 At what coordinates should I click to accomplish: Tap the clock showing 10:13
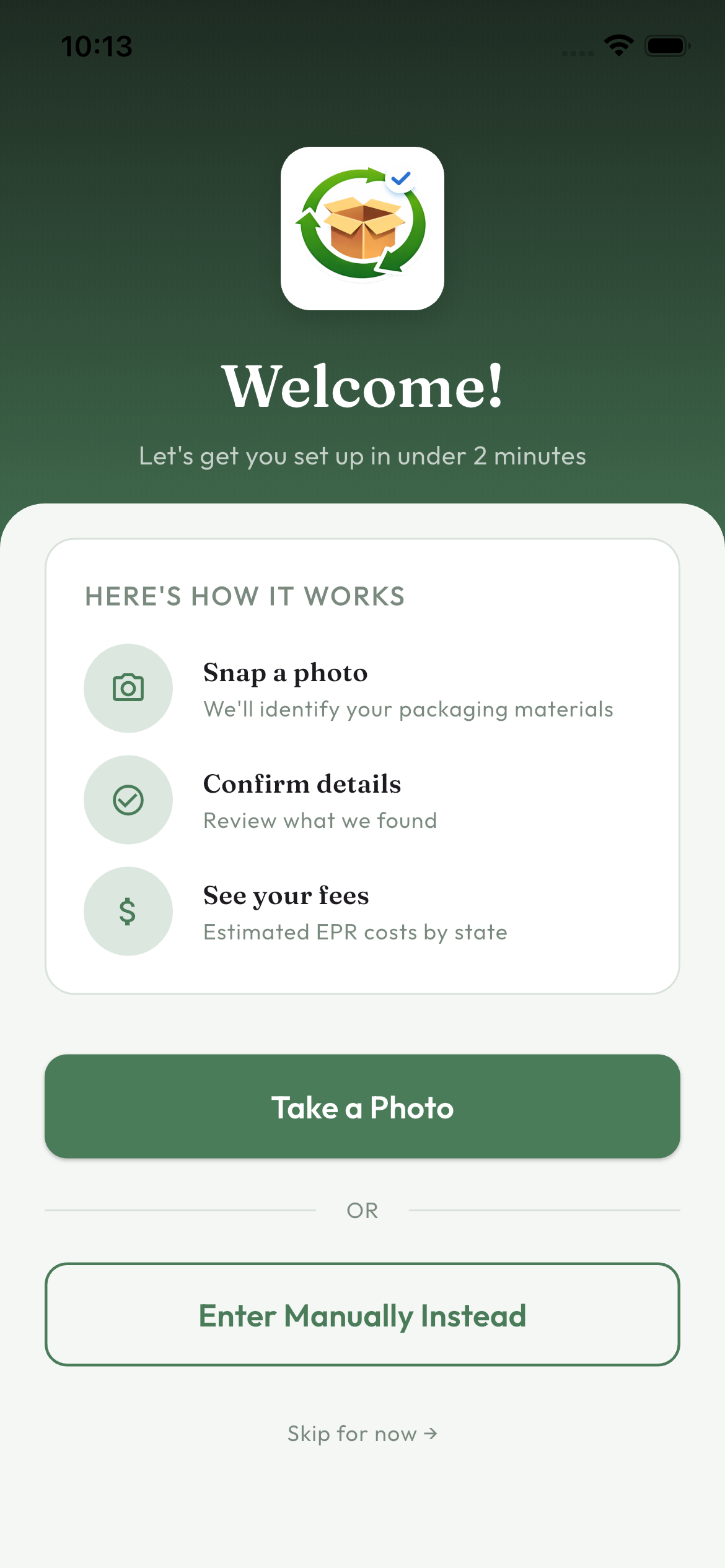point(97,45)
